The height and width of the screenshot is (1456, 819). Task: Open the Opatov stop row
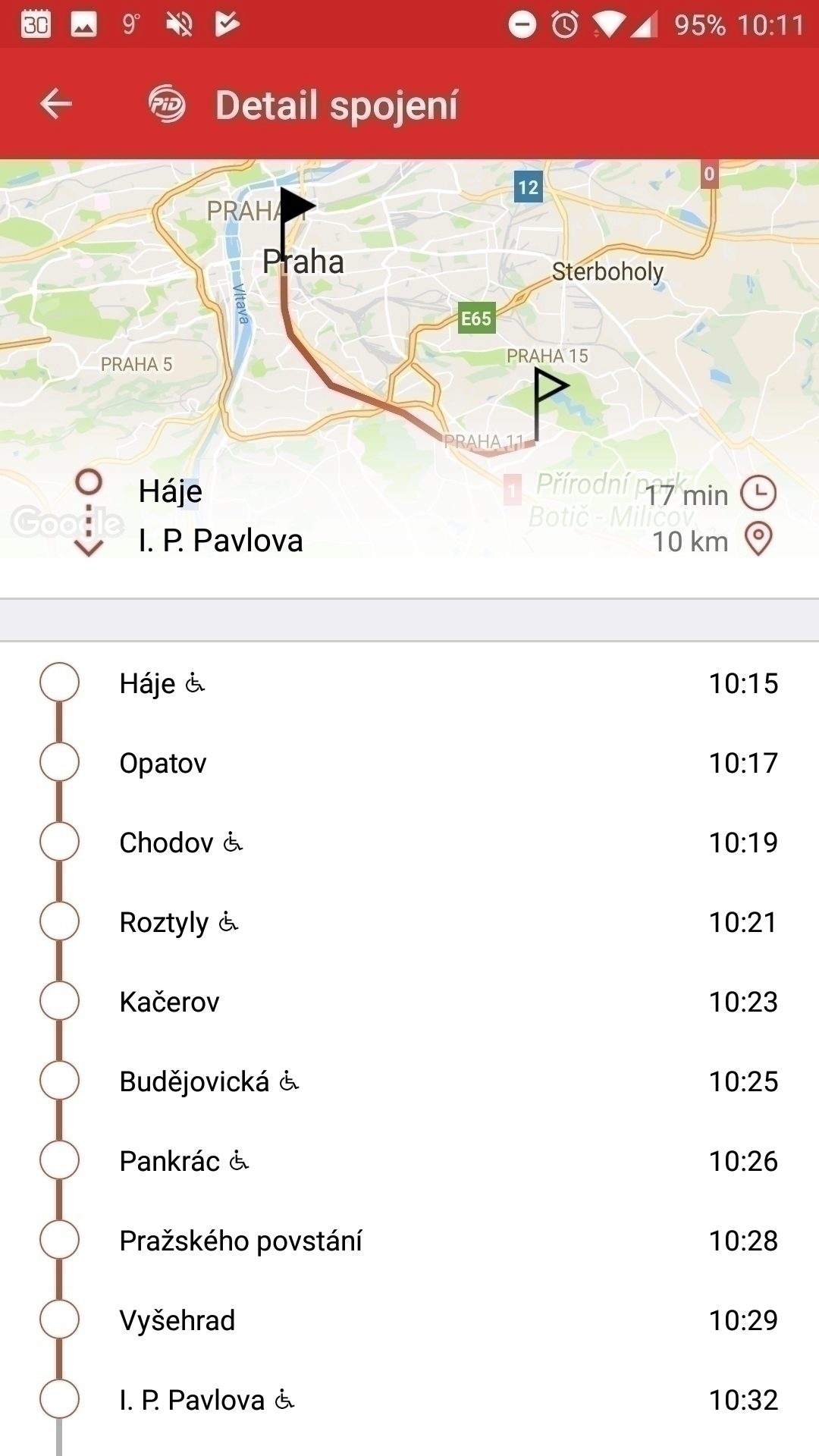coord(409,762)
